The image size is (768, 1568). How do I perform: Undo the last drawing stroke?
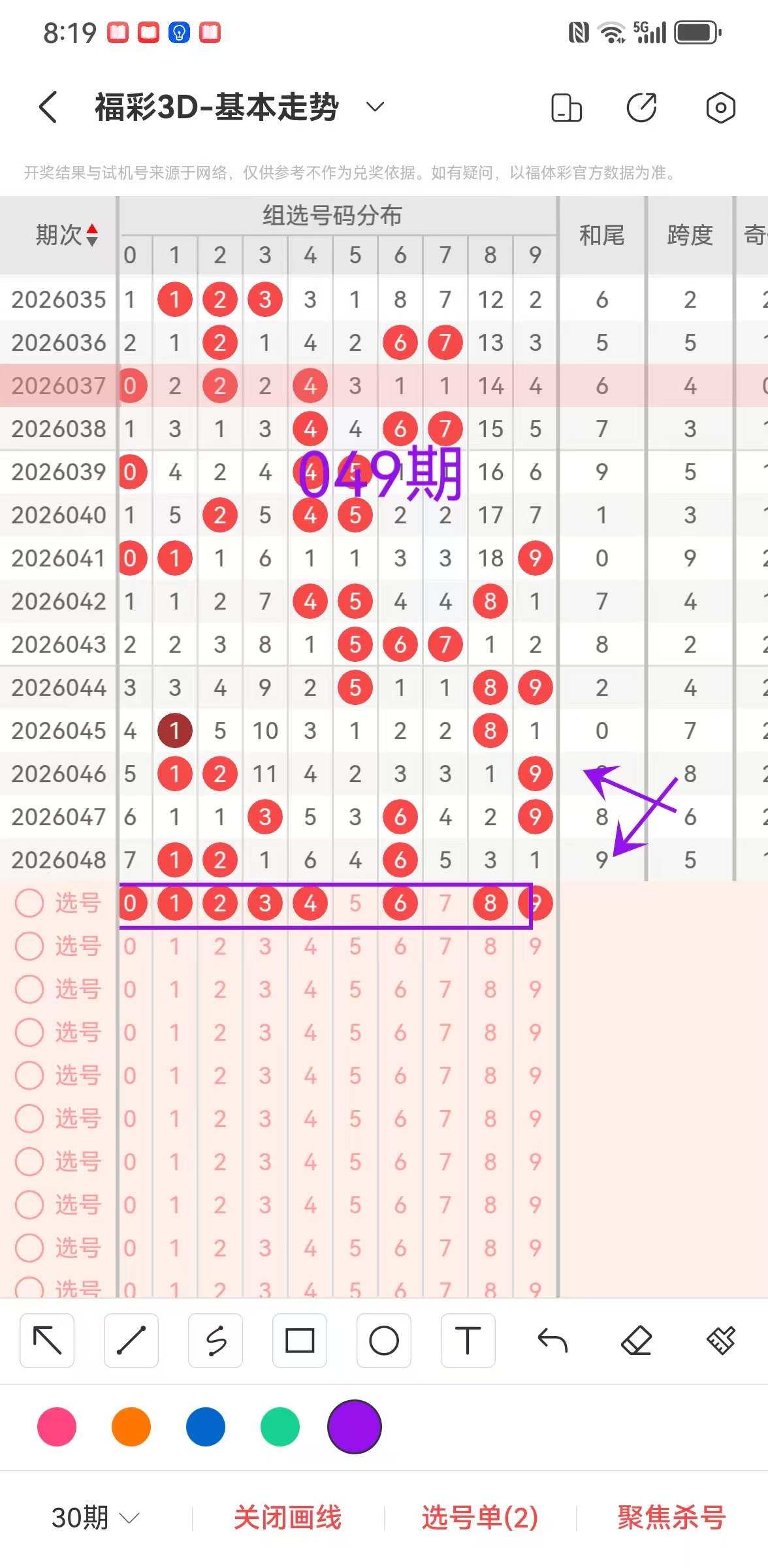(x=552, y=1341)
